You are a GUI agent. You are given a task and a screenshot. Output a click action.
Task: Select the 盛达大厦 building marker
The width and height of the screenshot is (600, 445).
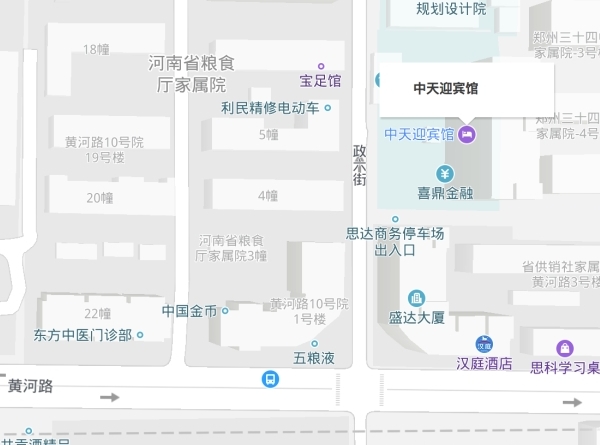(x=416, y=298)
